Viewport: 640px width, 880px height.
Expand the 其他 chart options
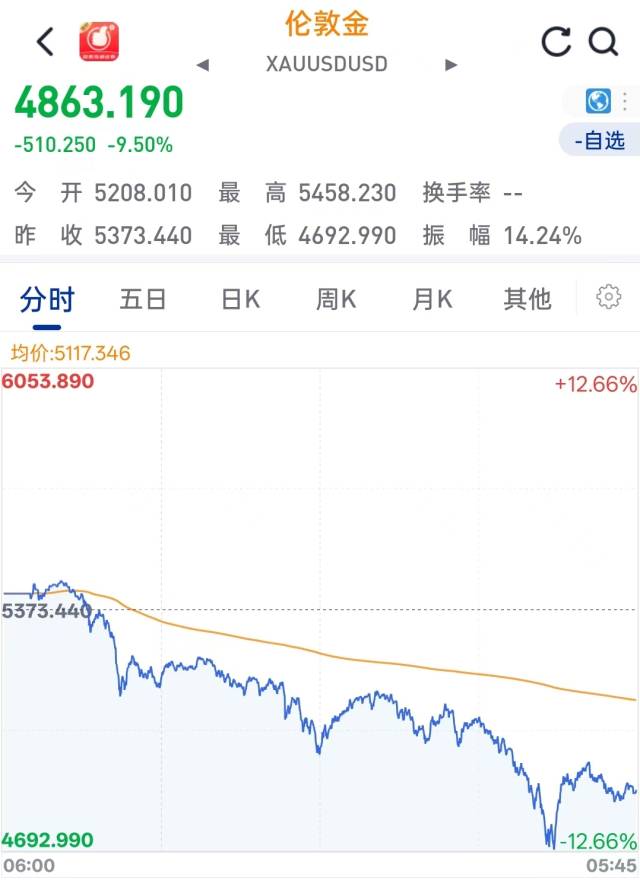pyautogui.click(x=527, y=298)
